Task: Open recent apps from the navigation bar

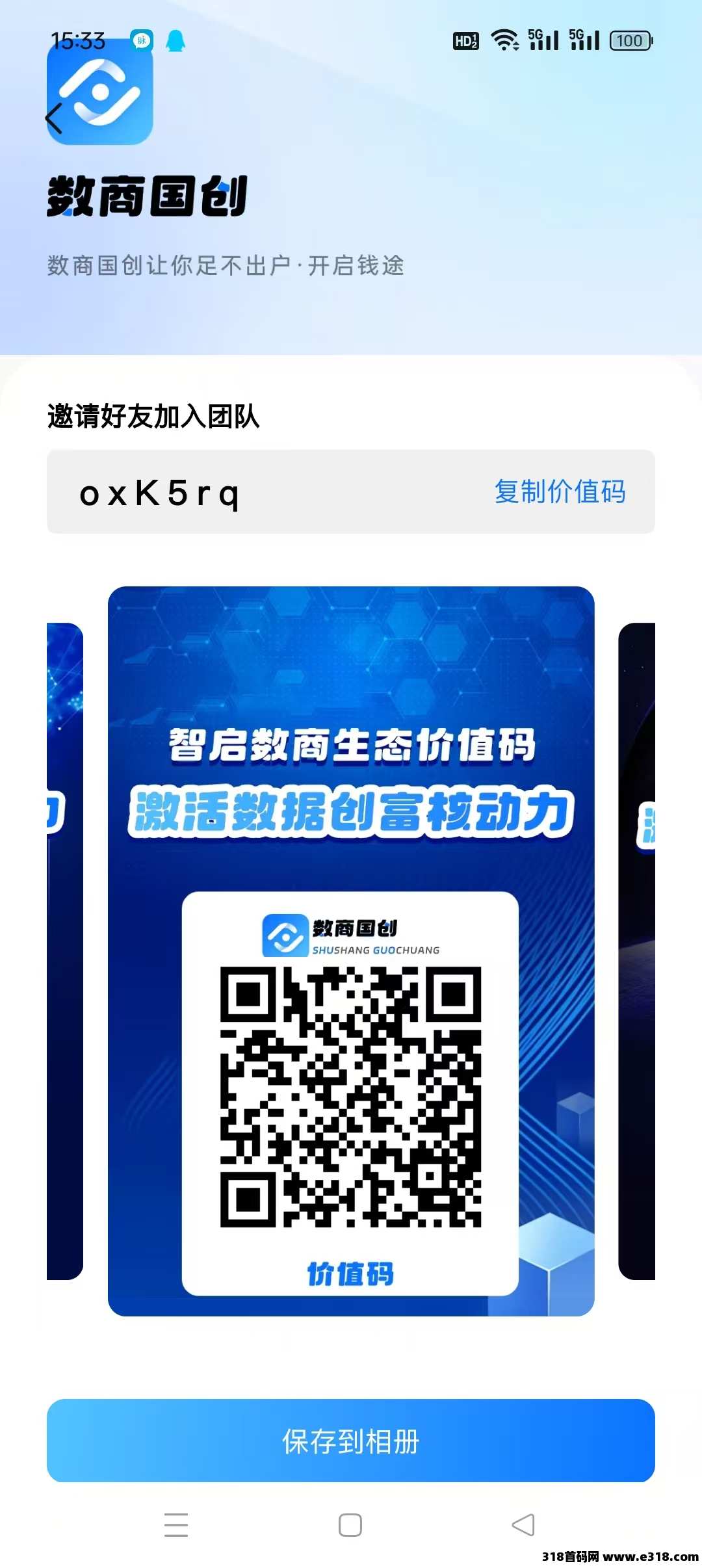Action: tap(176, 1525)
